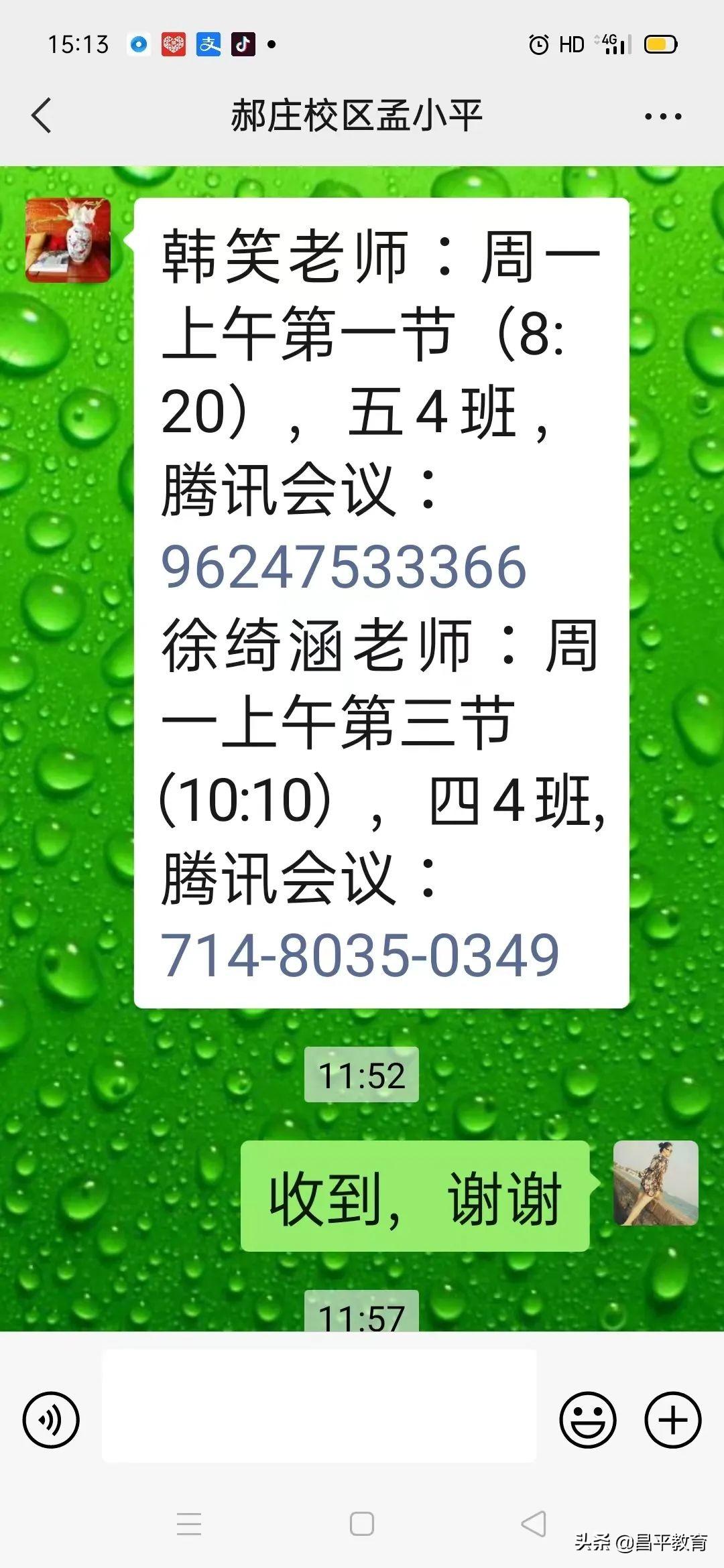
Task: Open the emoji sticker panel
Action: [588, 1419]
